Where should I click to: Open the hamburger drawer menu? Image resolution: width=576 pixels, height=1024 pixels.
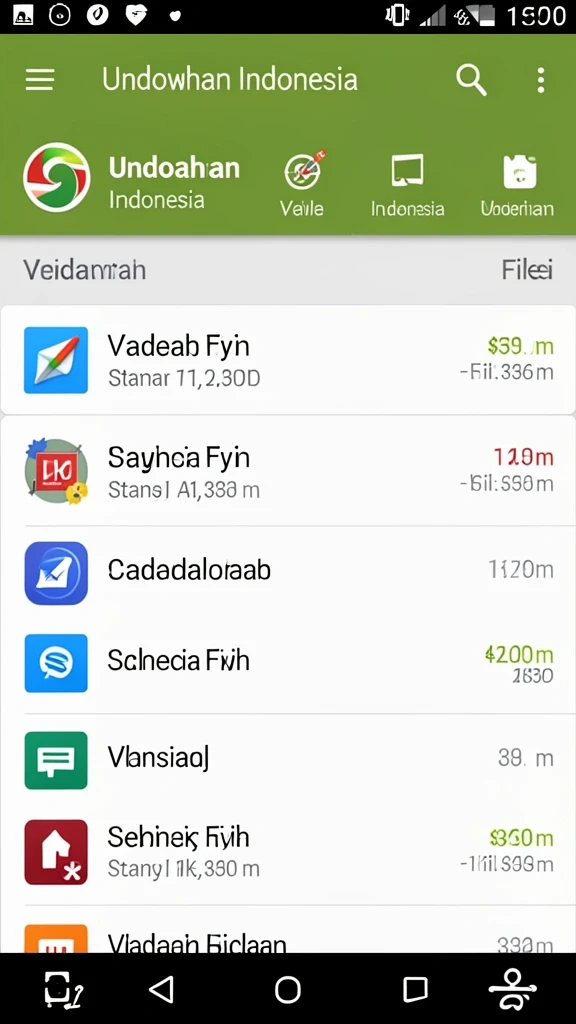click(x=39, y=80)
